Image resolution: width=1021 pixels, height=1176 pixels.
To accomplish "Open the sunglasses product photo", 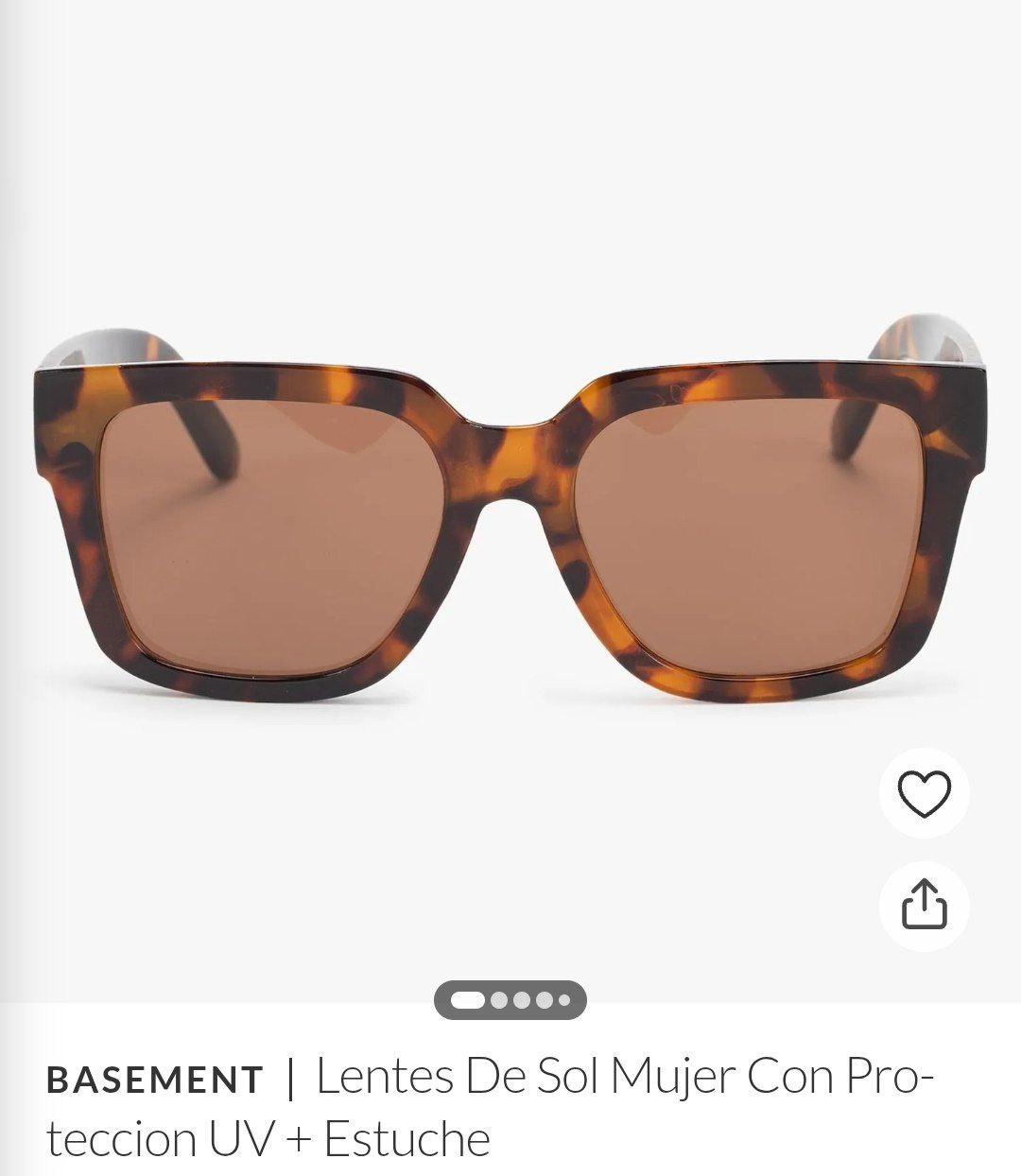I will pos(510,520).
